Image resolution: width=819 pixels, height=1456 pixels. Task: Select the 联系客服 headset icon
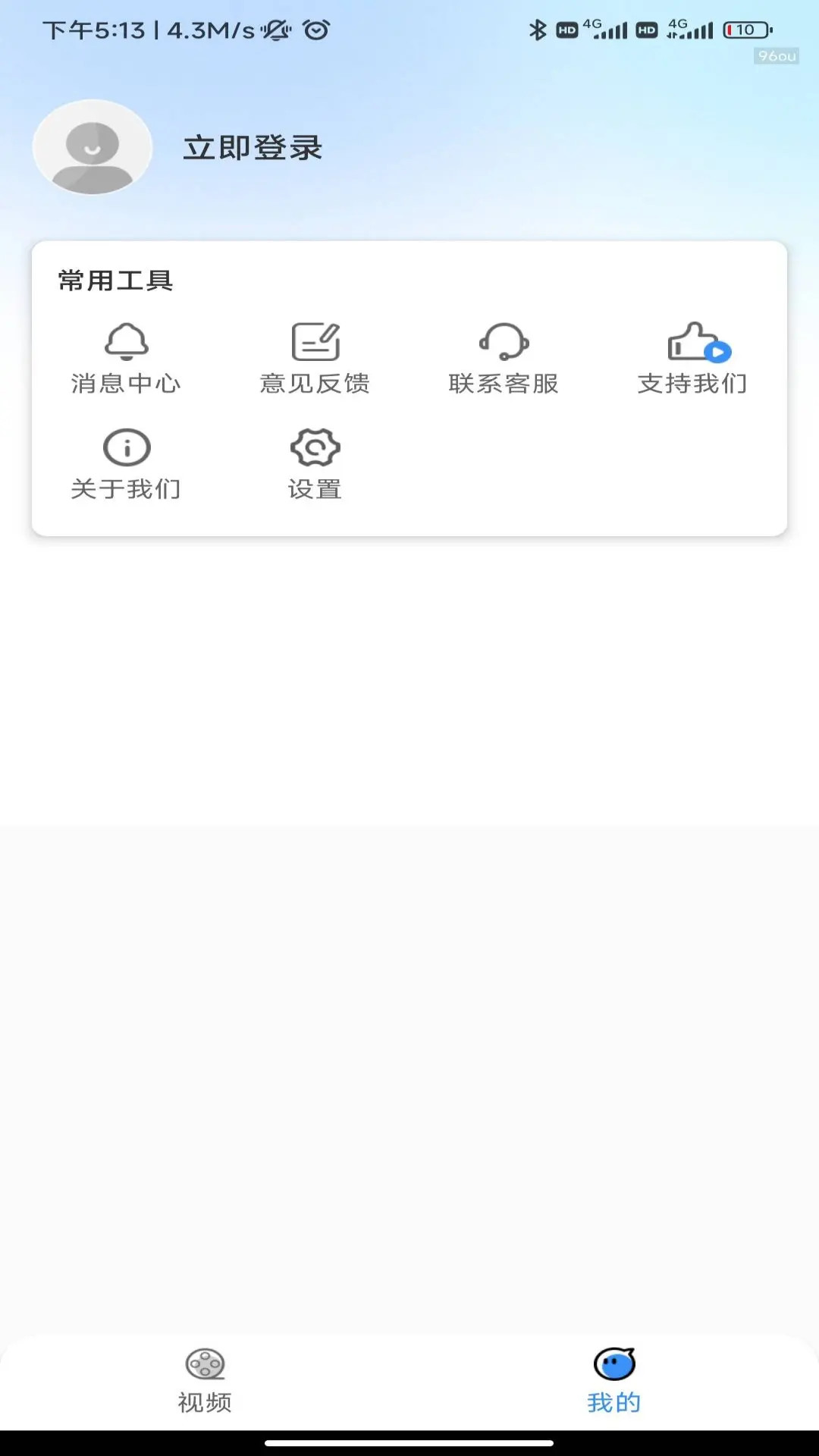(504, 343)
